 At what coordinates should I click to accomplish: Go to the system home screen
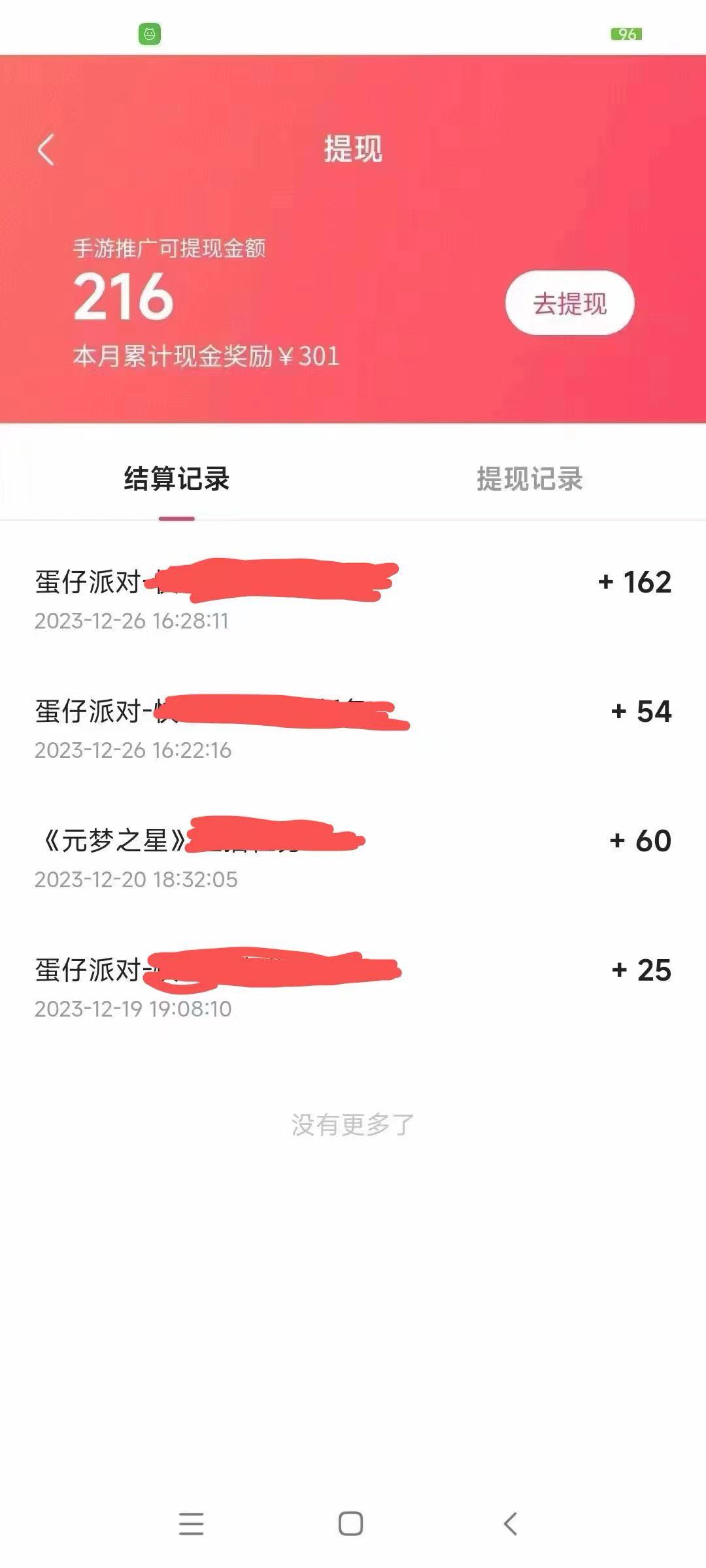351,1524
